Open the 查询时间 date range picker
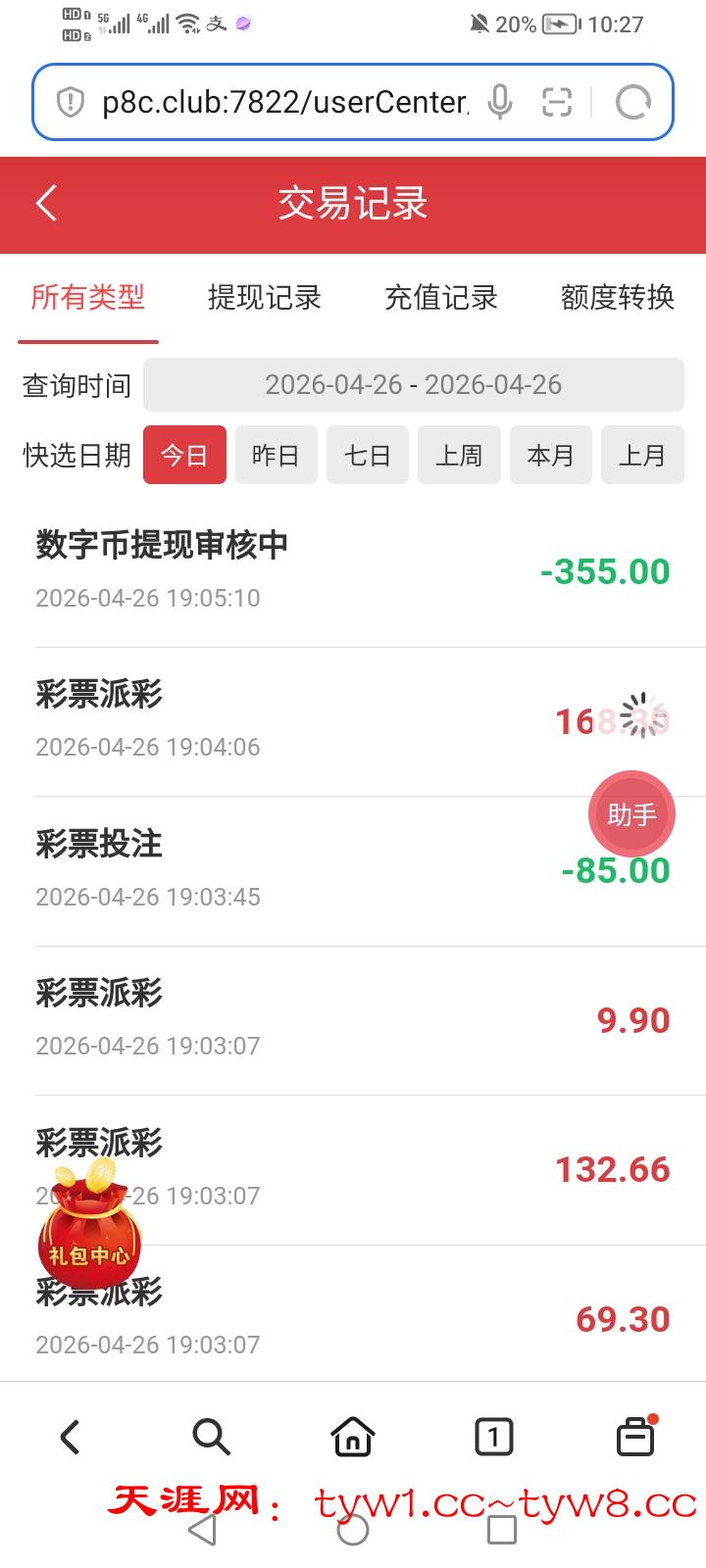Image resolution: width=706 pixels, height=1568 pixels. [x=413, y=384]
